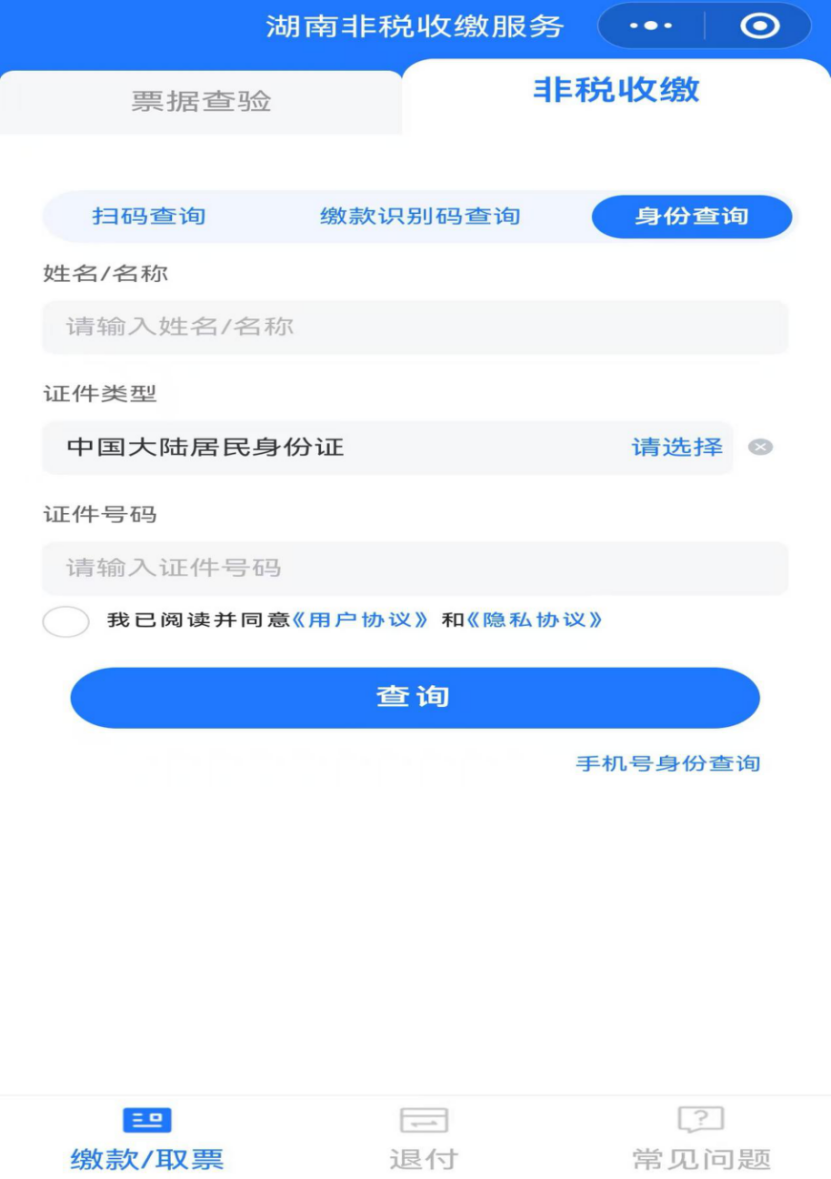Focus the 姓名/名称 input field
This screenshot has width=831, height=1179.
coord(414,327)
